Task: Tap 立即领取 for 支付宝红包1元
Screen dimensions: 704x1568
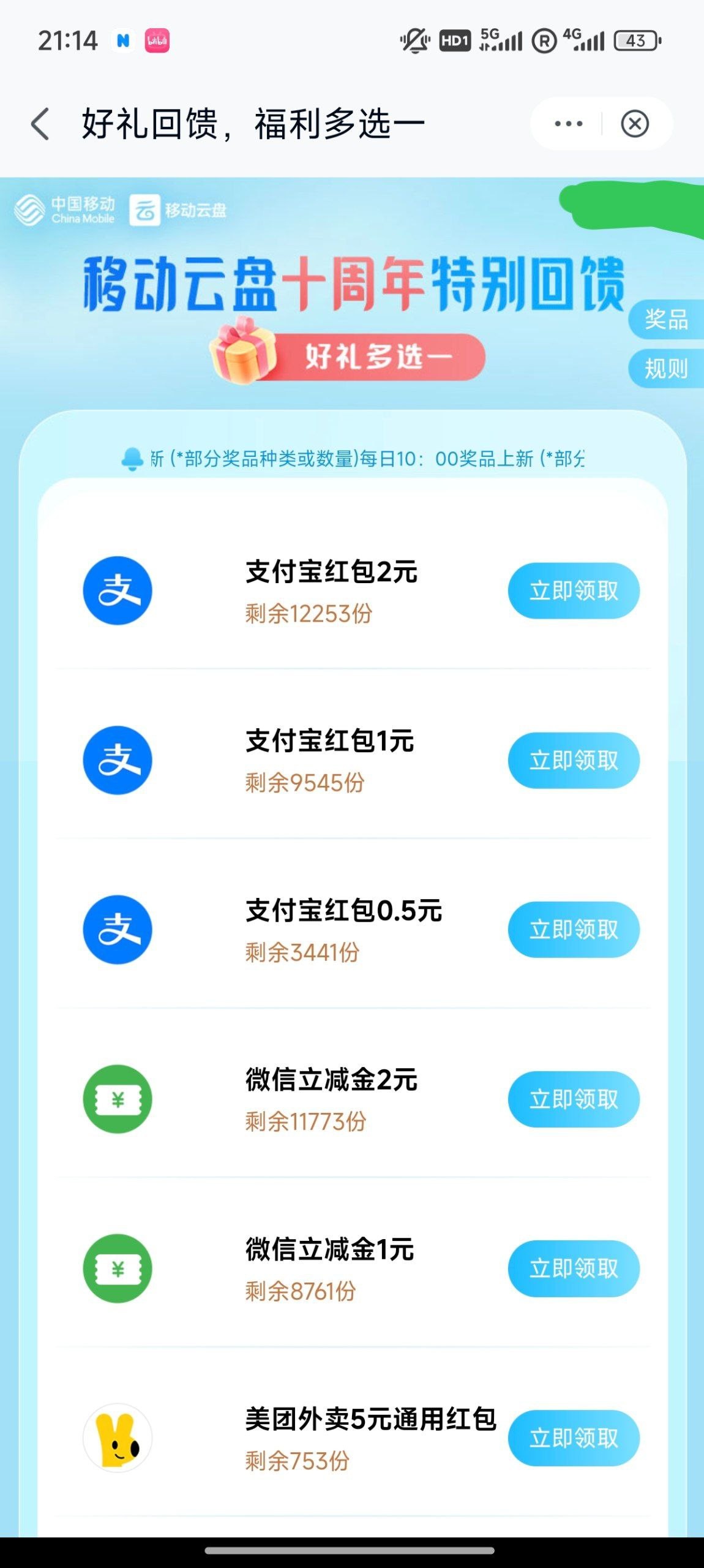Action: [574, 760]
